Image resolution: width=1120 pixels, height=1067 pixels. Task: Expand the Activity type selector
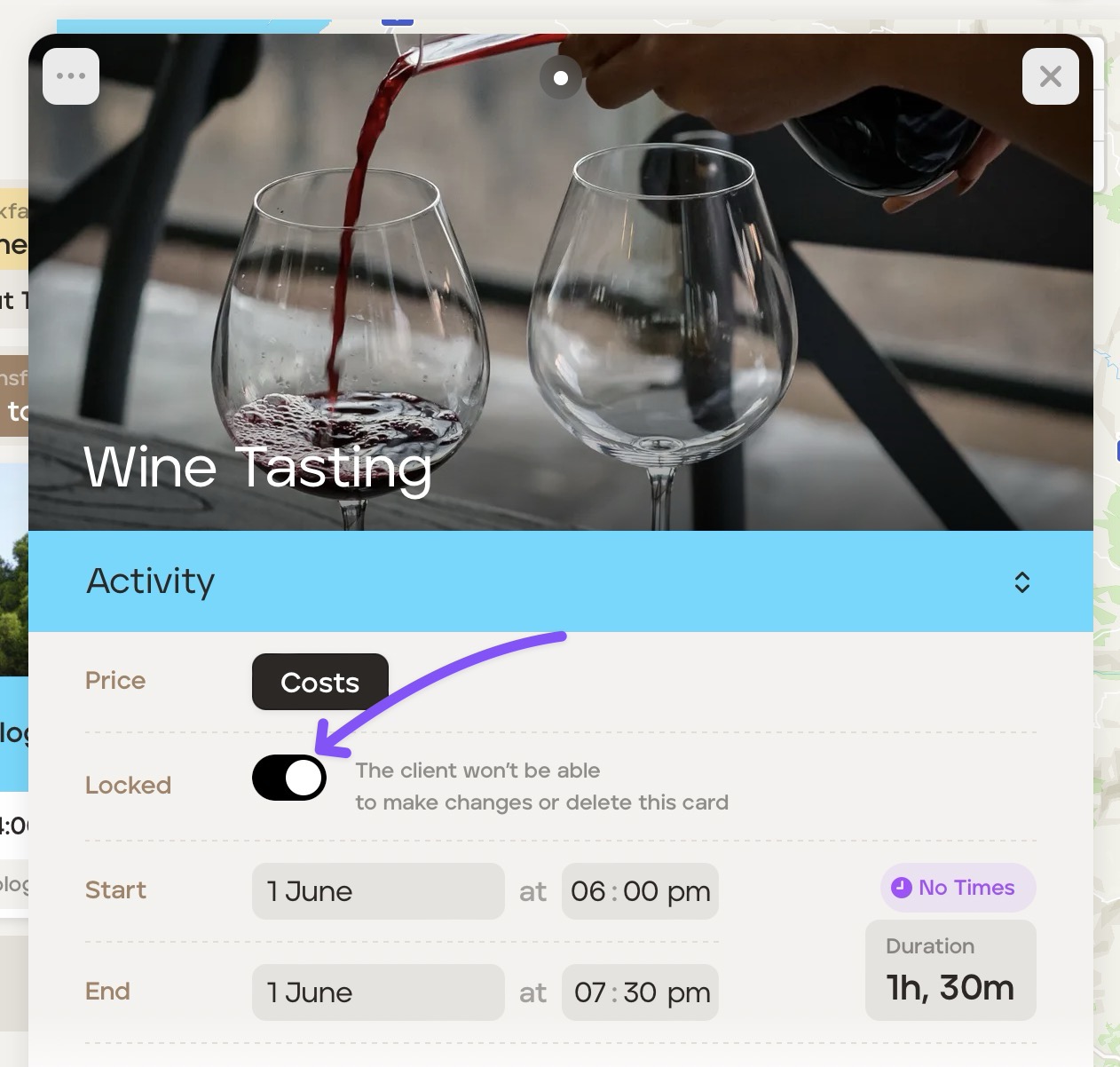1021,582
